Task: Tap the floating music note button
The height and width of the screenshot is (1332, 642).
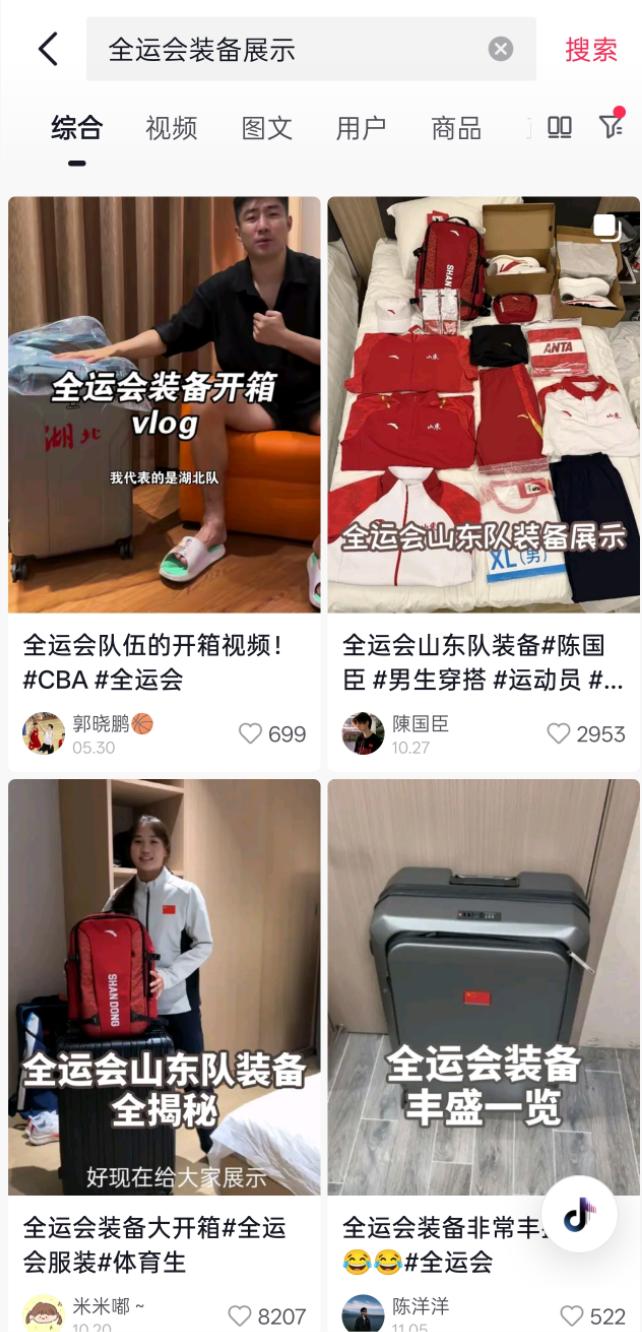Action: (x=579, y=1214)
